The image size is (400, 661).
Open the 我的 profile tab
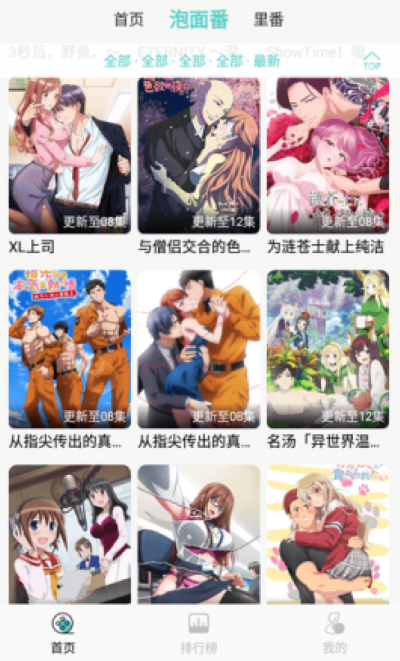coord(335,633)
